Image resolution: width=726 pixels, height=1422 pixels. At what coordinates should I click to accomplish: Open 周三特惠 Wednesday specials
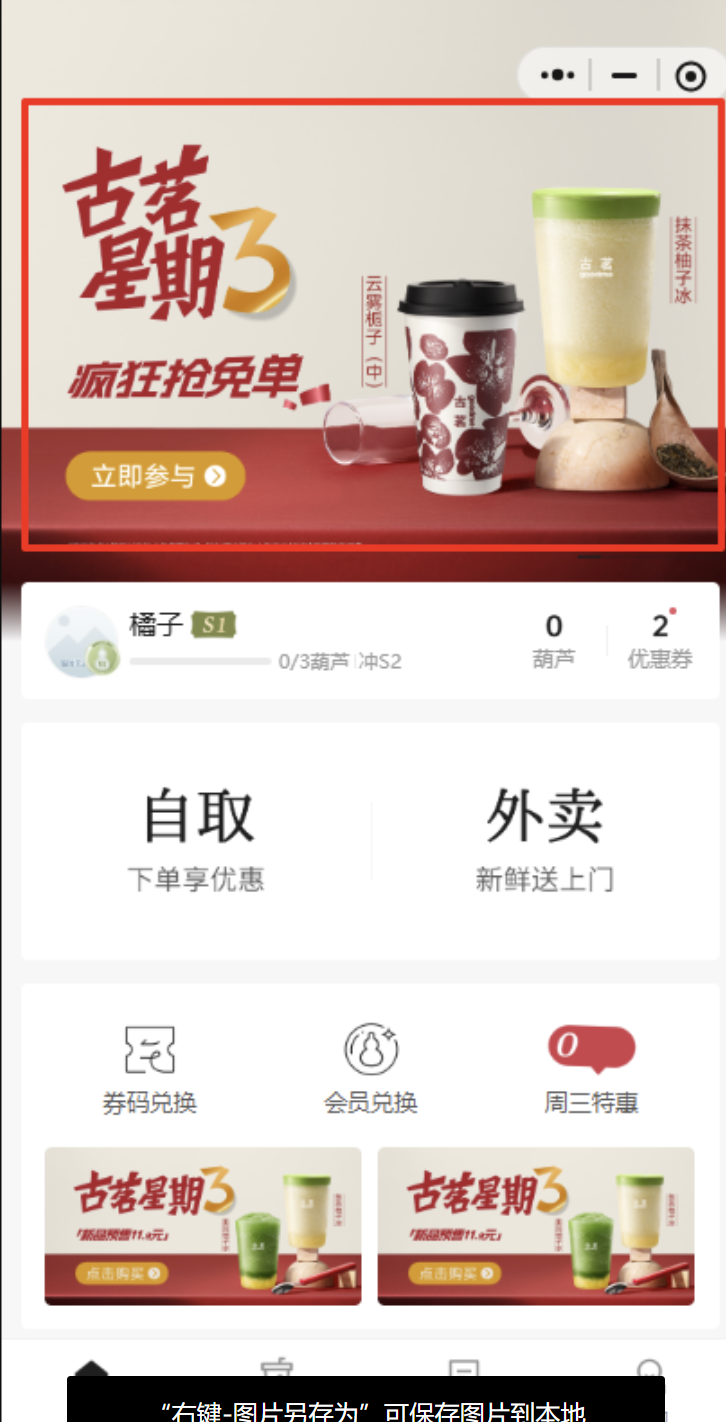[x=591, y=1071]
